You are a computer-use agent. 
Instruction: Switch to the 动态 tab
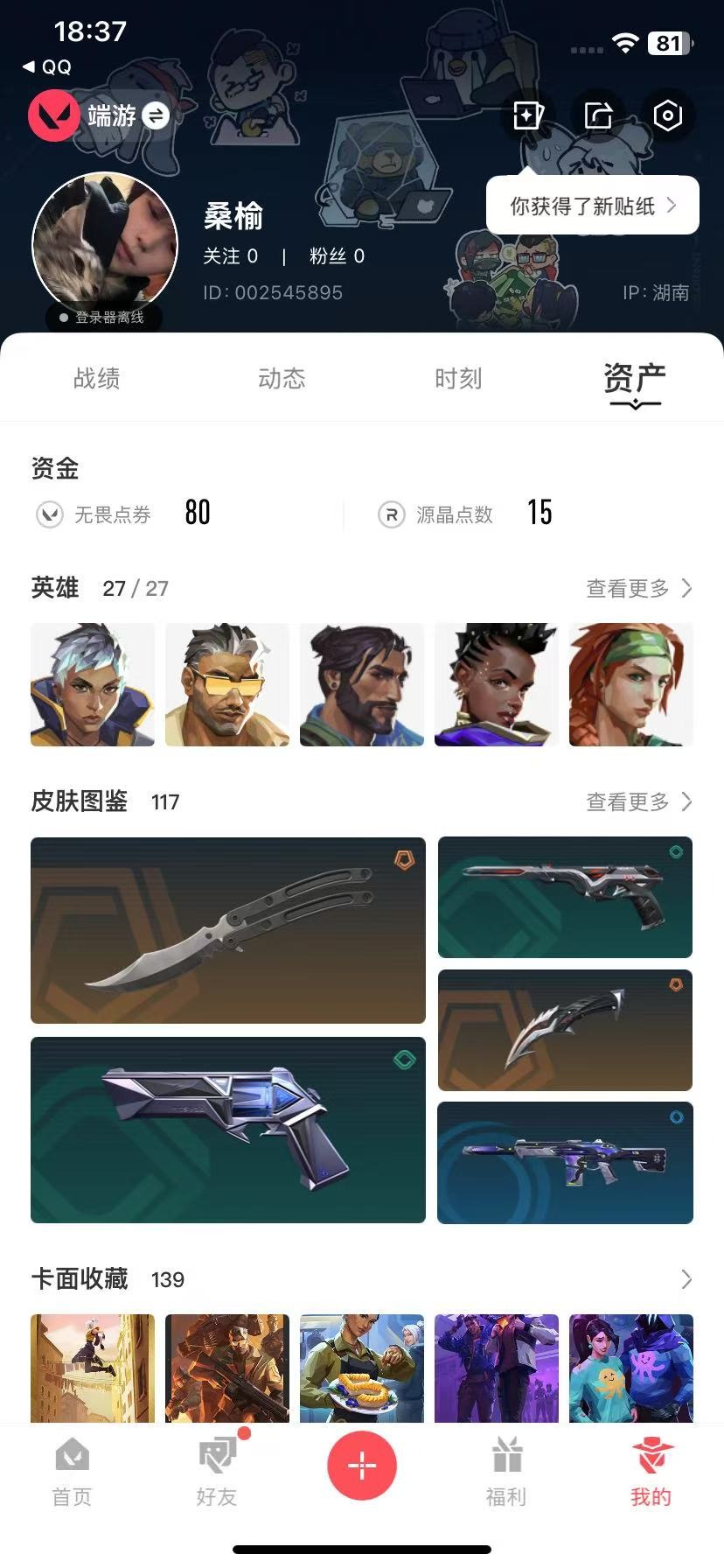(282, 378)
